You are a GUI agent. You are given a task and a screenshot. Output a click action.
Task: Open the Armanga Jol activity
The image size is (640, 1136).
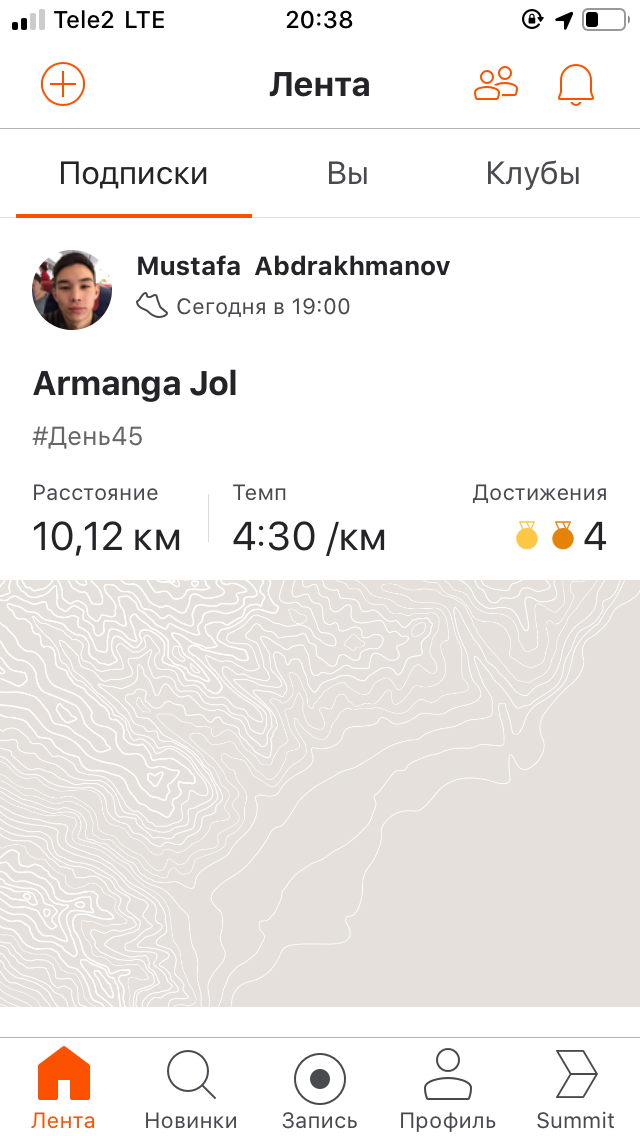[x=135, y=384]
